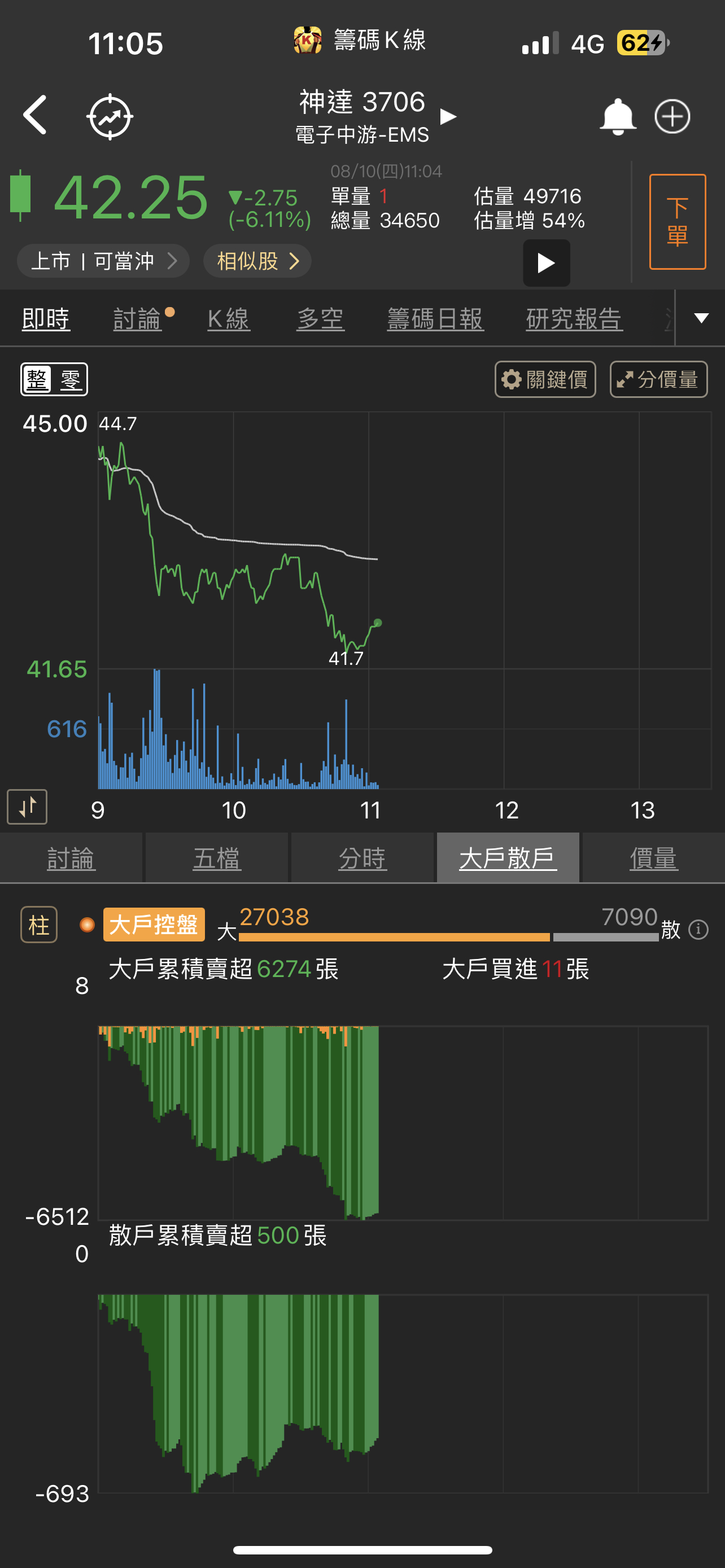The image size is (725, 1568).
Task: Open price alert notifications bell
Action: click(617, 116)
